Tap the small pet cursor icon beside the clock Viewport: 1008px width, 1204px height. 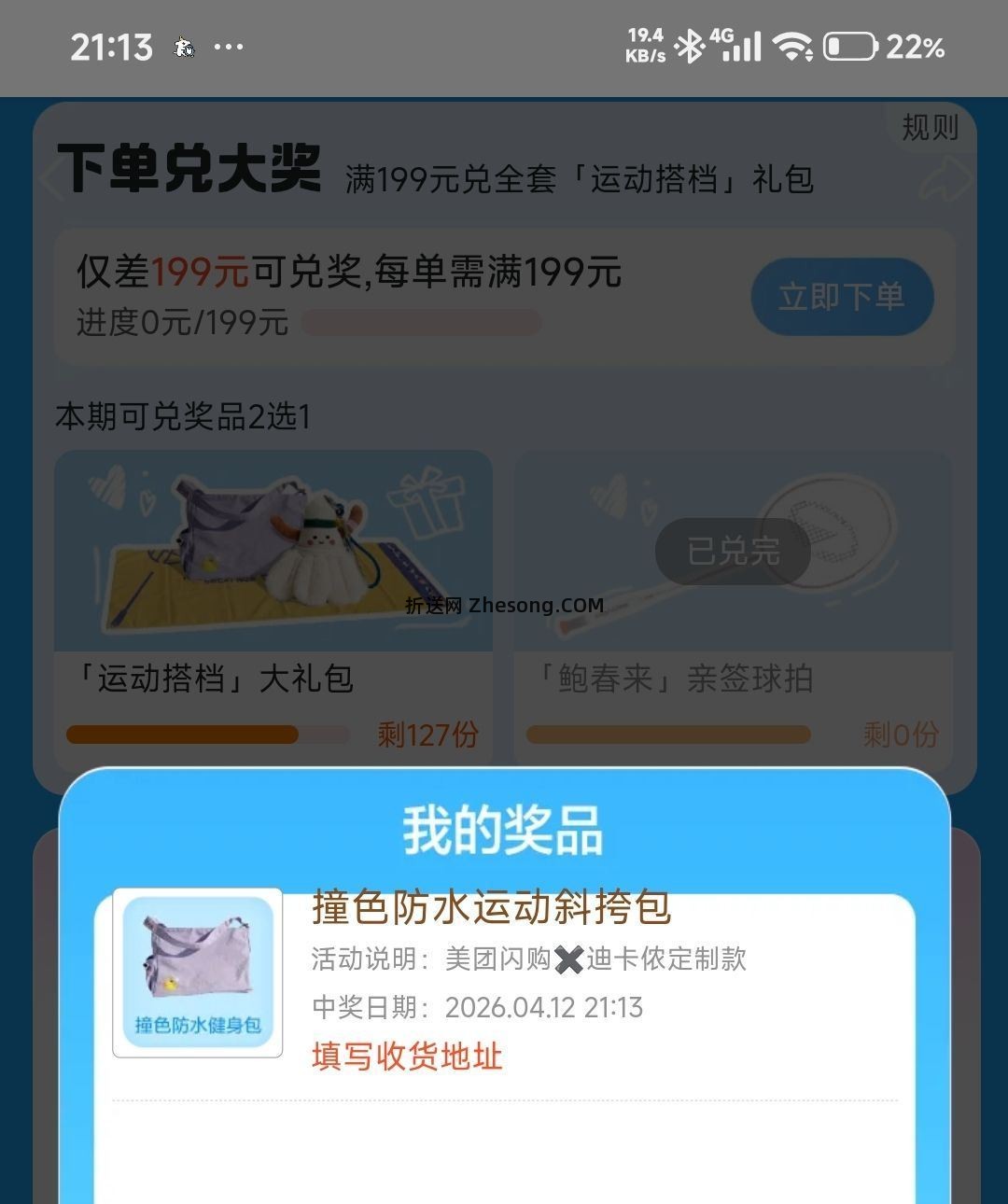(x=183, y=47)
